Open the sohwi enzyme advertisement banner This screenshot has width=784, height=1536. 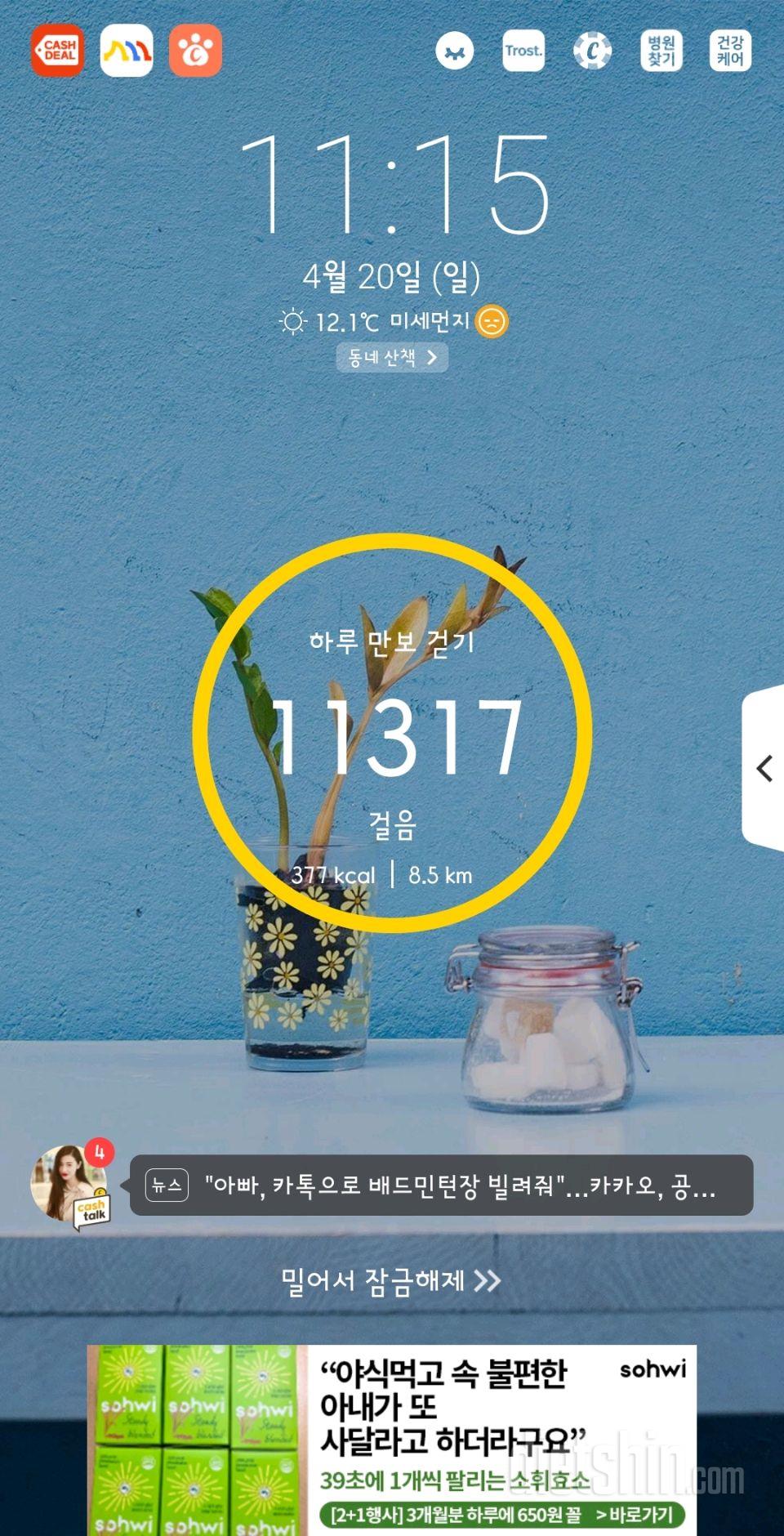392,1440
